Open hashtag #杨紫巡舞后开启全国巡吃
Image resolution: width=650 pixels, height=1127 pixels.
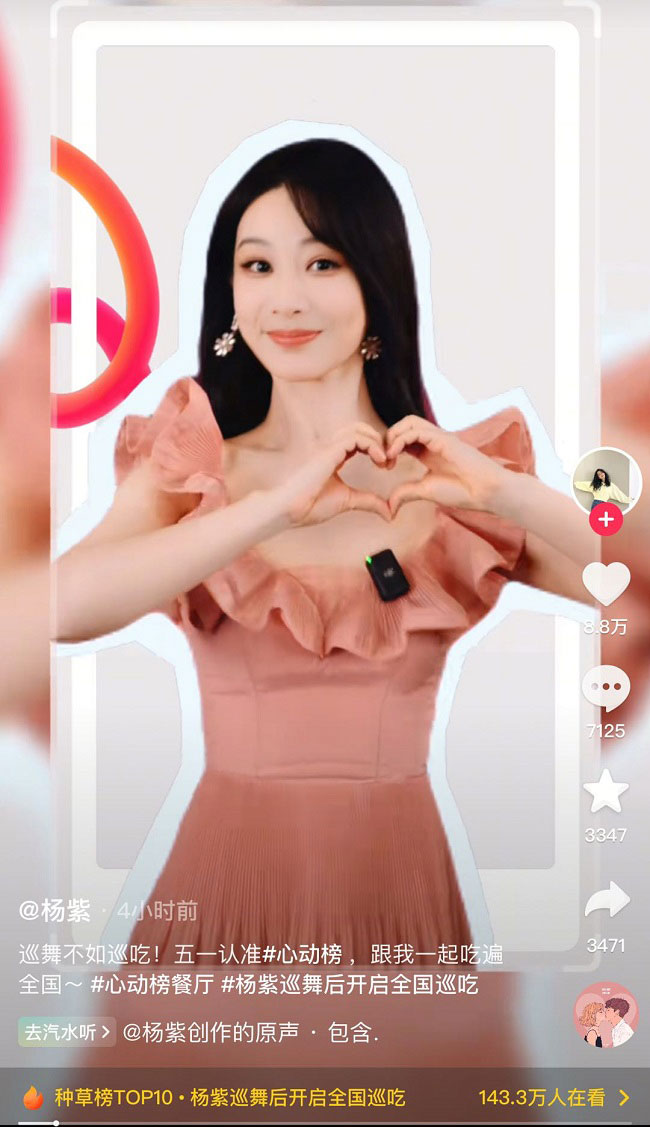(350, 984)
